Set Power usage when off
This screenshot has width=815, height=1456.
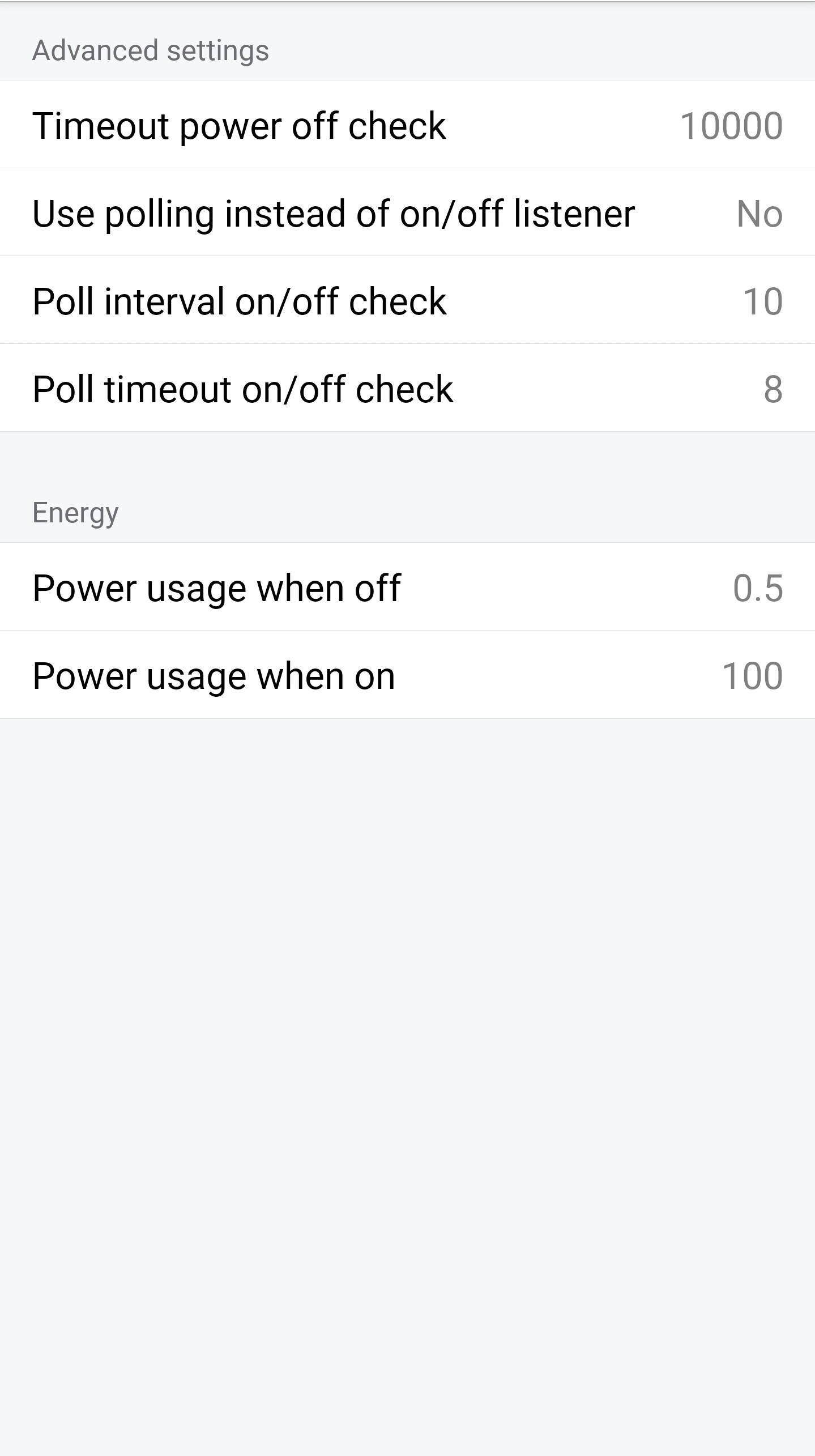pos(407,587)
